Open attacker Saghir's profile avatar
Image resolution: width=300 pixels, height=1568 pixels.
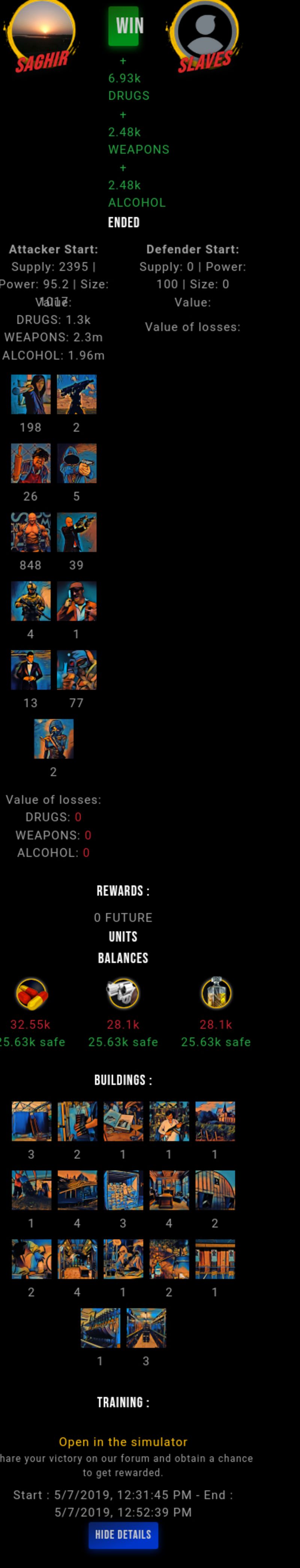42,31
